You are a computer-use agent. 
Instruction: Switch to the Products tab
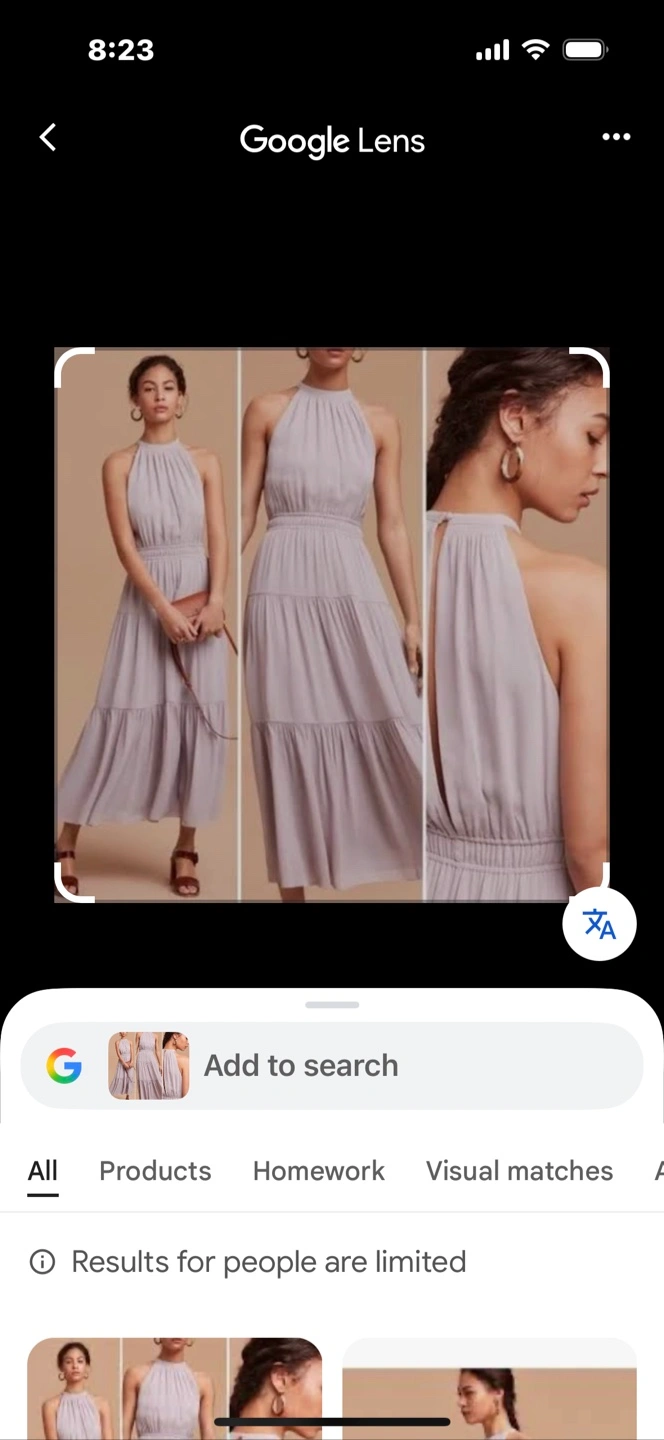click(x=155, y=1170)
